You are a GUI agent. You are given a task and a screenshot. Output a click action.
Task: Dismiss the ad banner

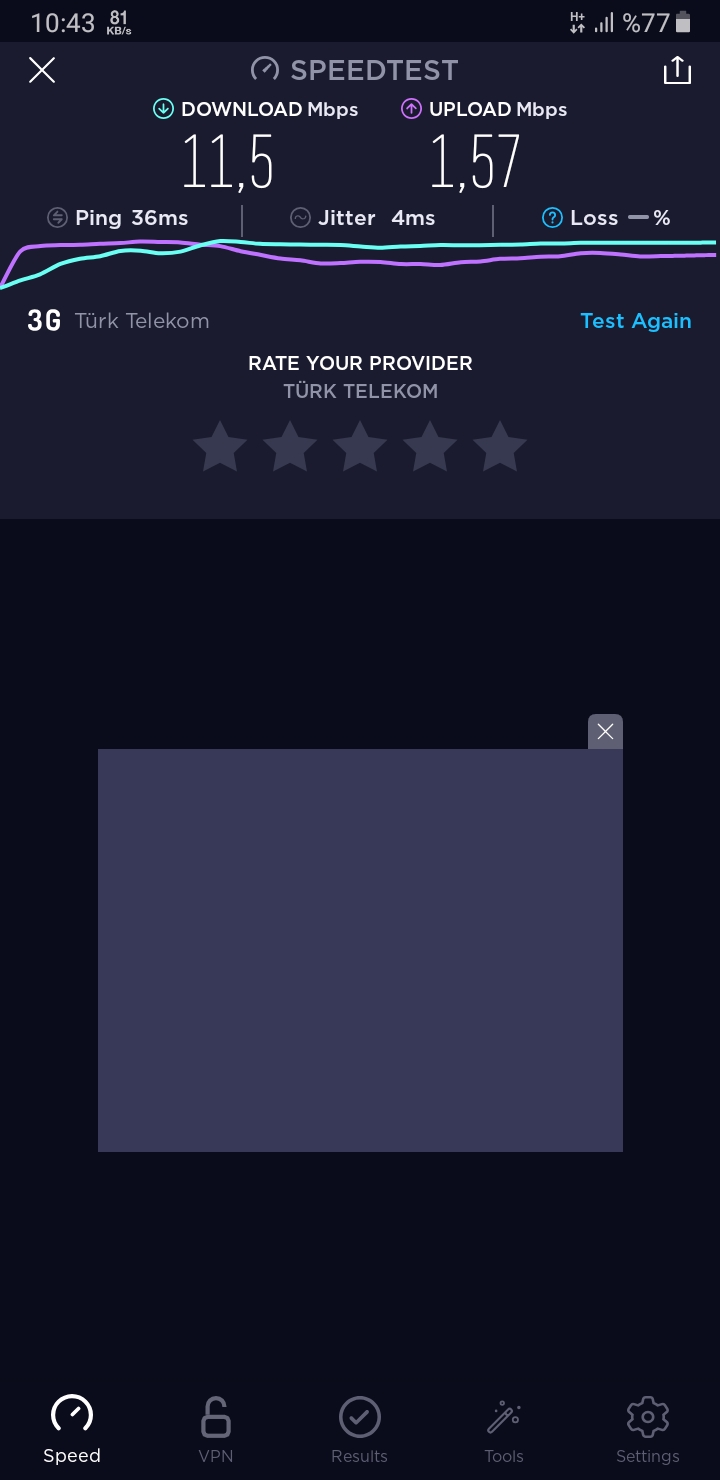[x=605, y=732]
